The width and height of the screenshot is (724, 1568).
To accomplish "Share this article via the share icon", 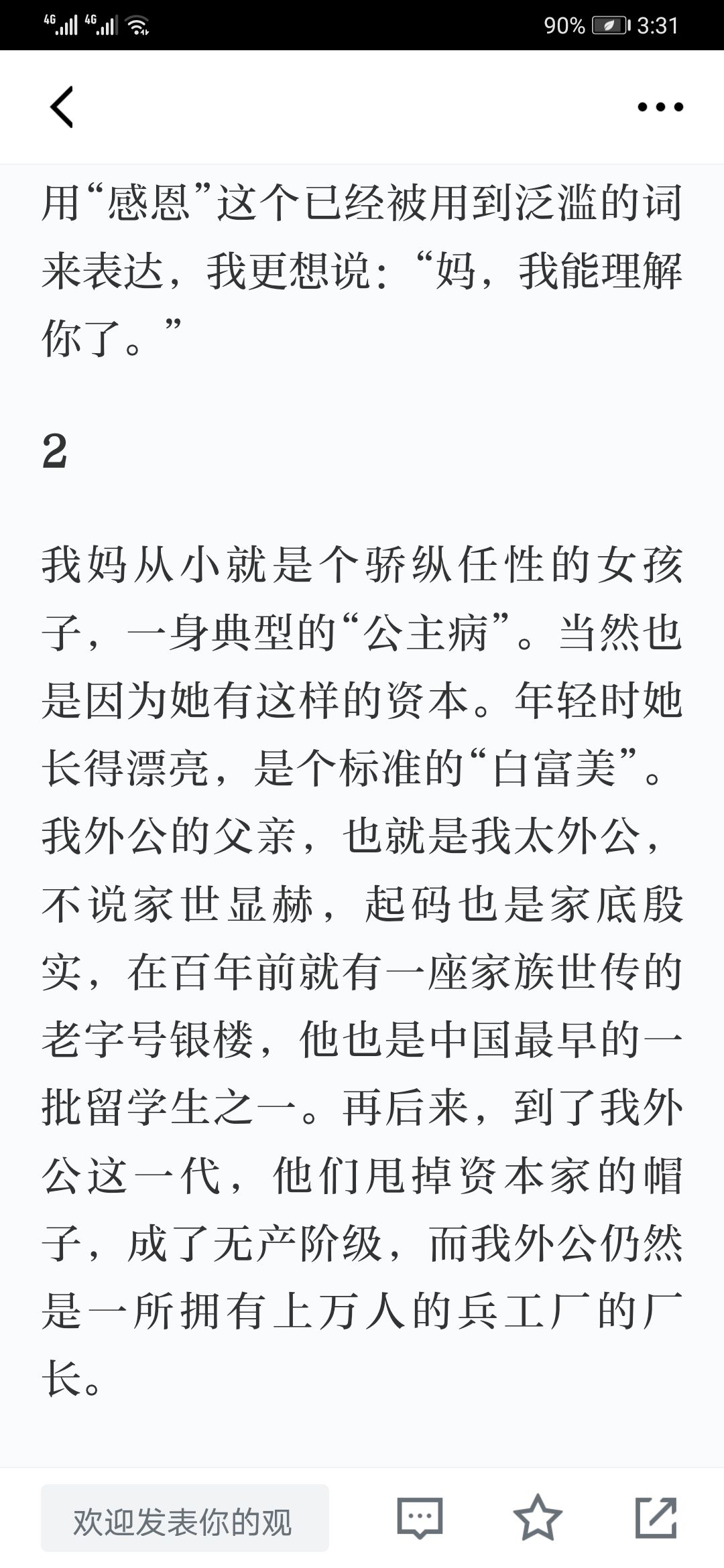I will click(656, 1518).
